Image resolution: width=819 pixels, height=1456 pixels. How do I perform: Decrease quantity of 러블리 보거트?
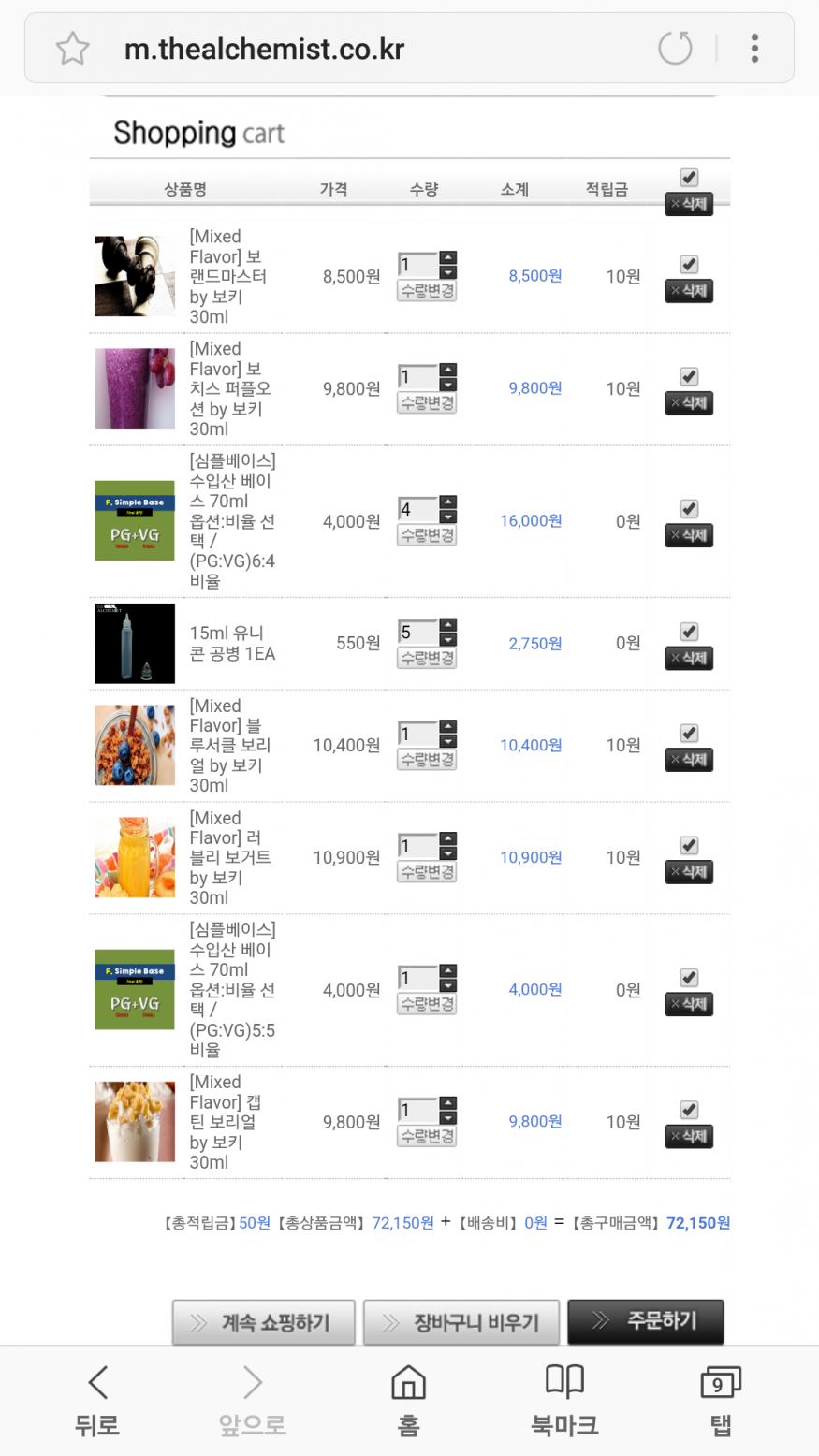pyautogui.click(x=448, y=854)
